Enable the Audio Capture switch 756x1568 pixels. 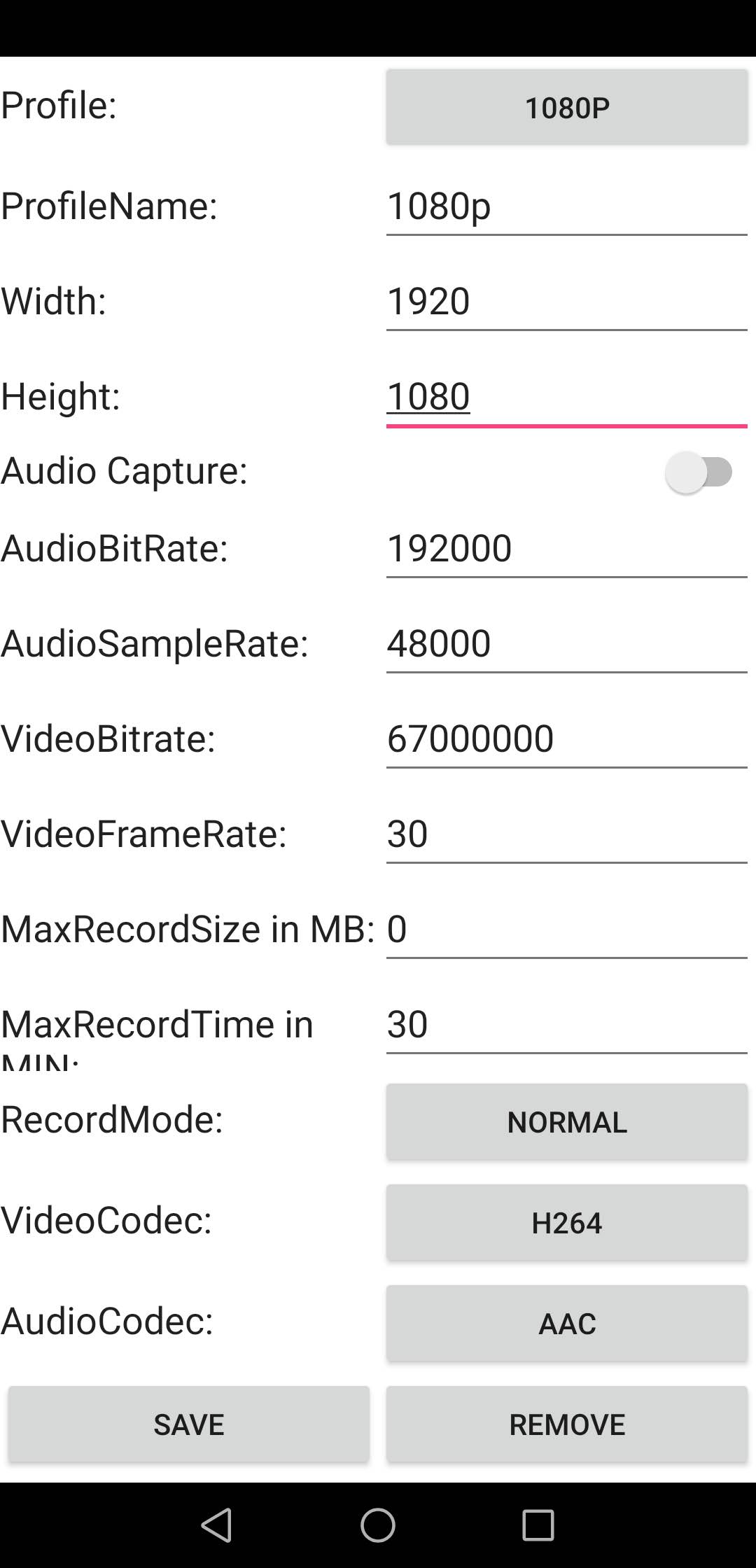699,472
